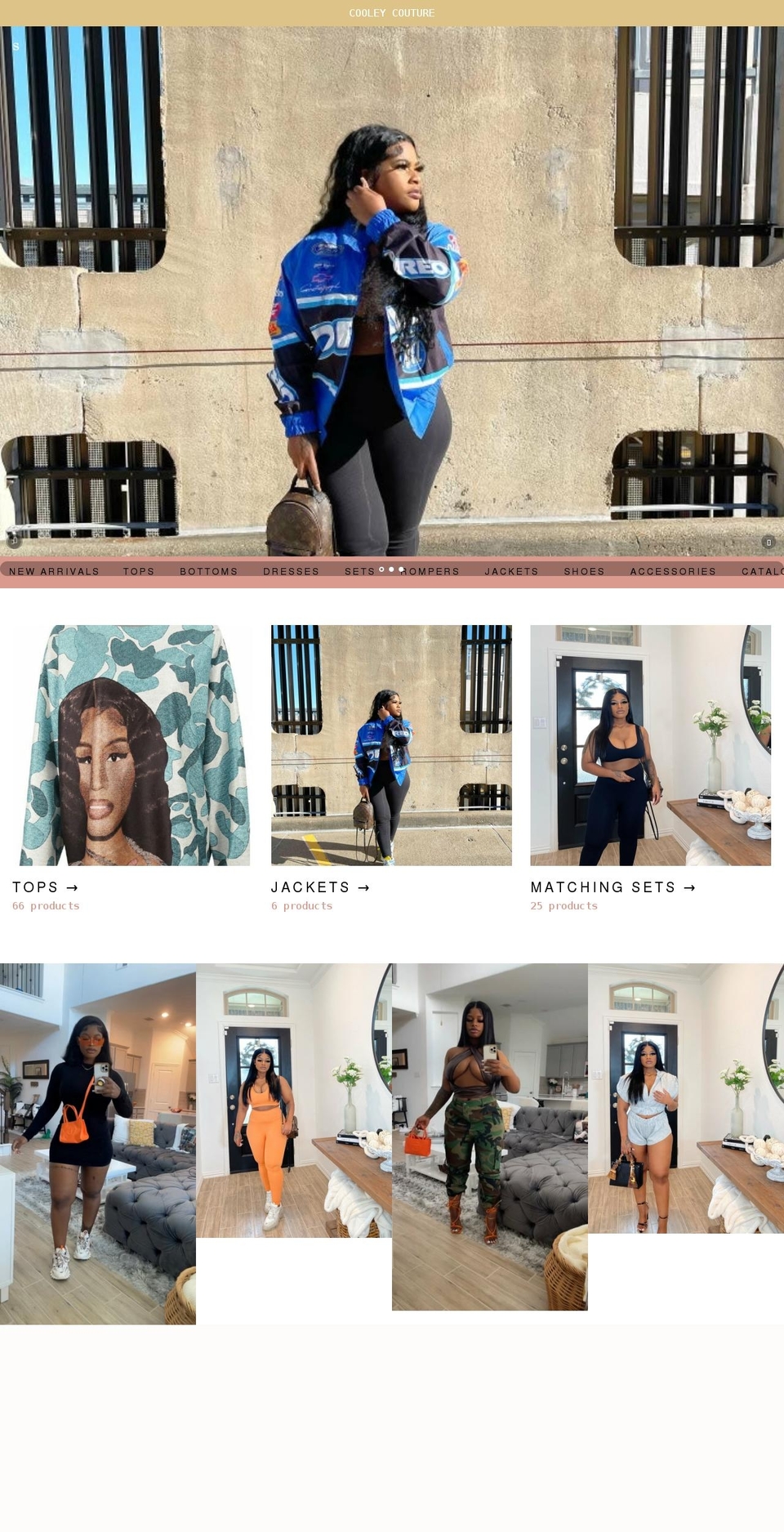Open NEW ARRIVALS in the navigation
The image size is (784, 1532).
coord(54,571)
